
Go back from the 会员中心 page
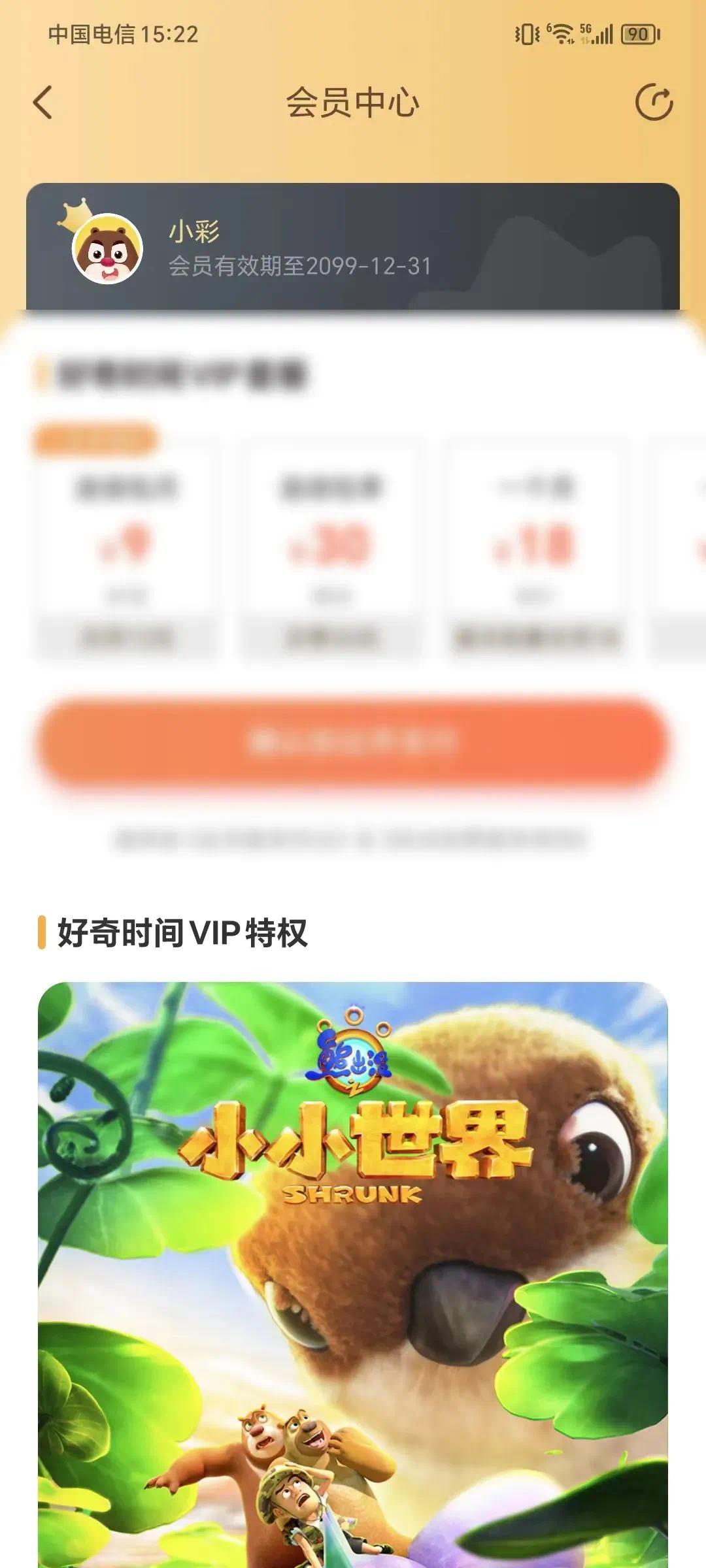43,103
